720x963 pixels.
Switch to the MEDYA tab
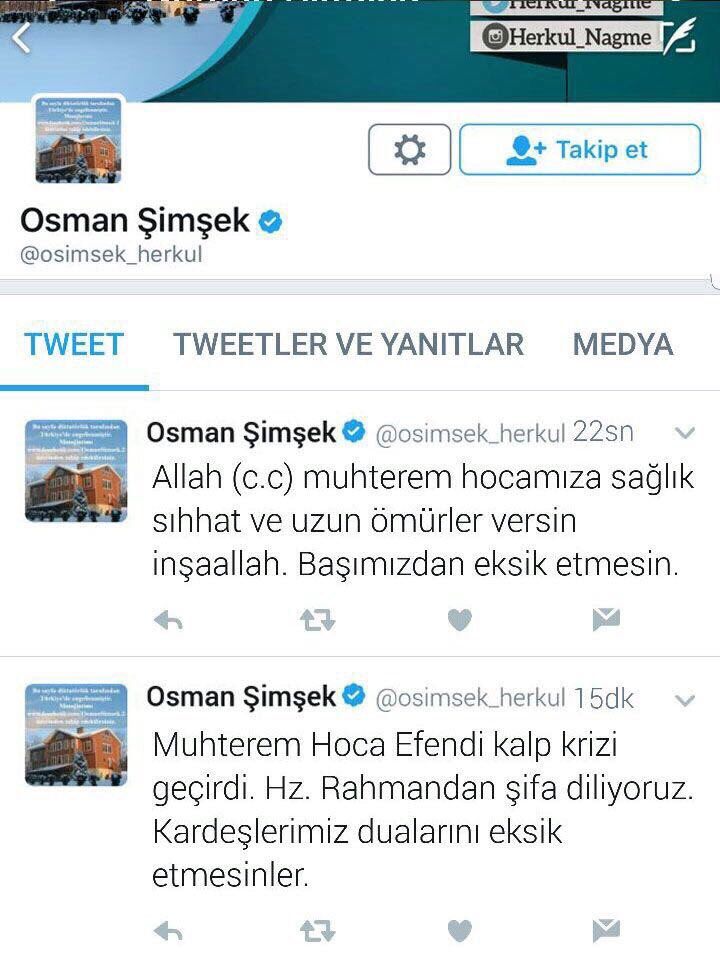tap(622, 344)
